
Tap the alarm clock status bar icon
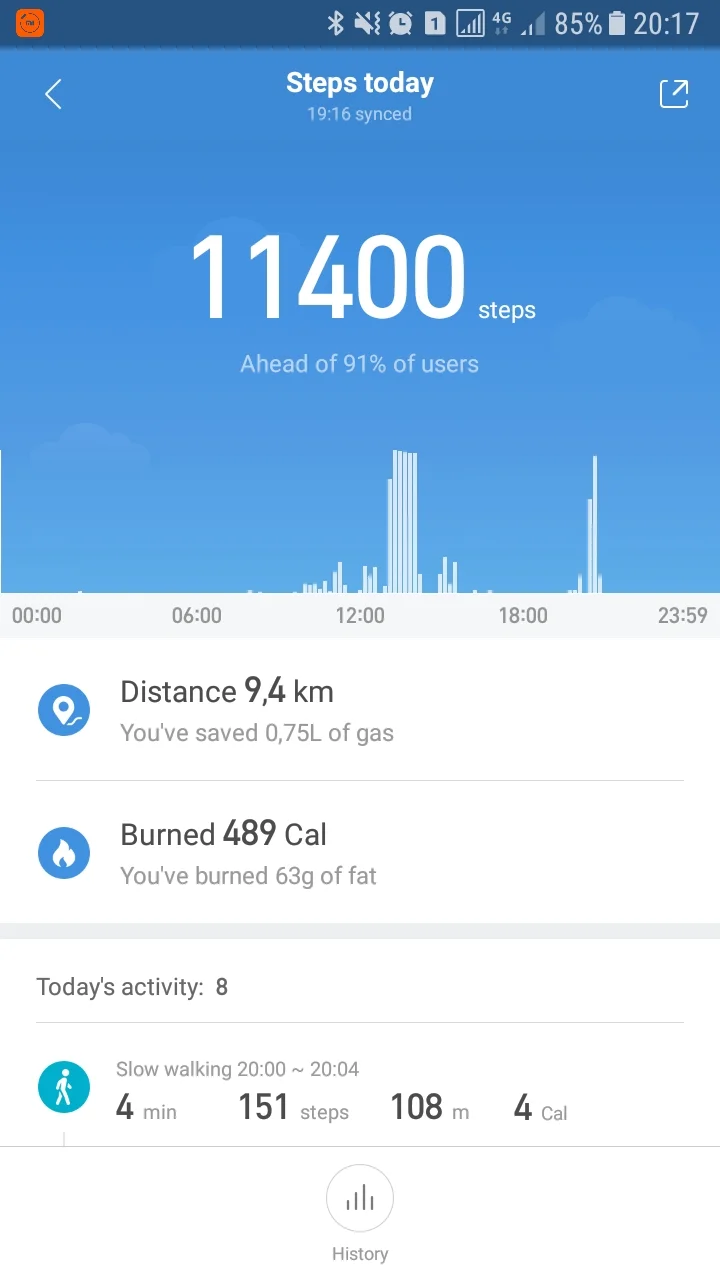(x=399, y=22)
